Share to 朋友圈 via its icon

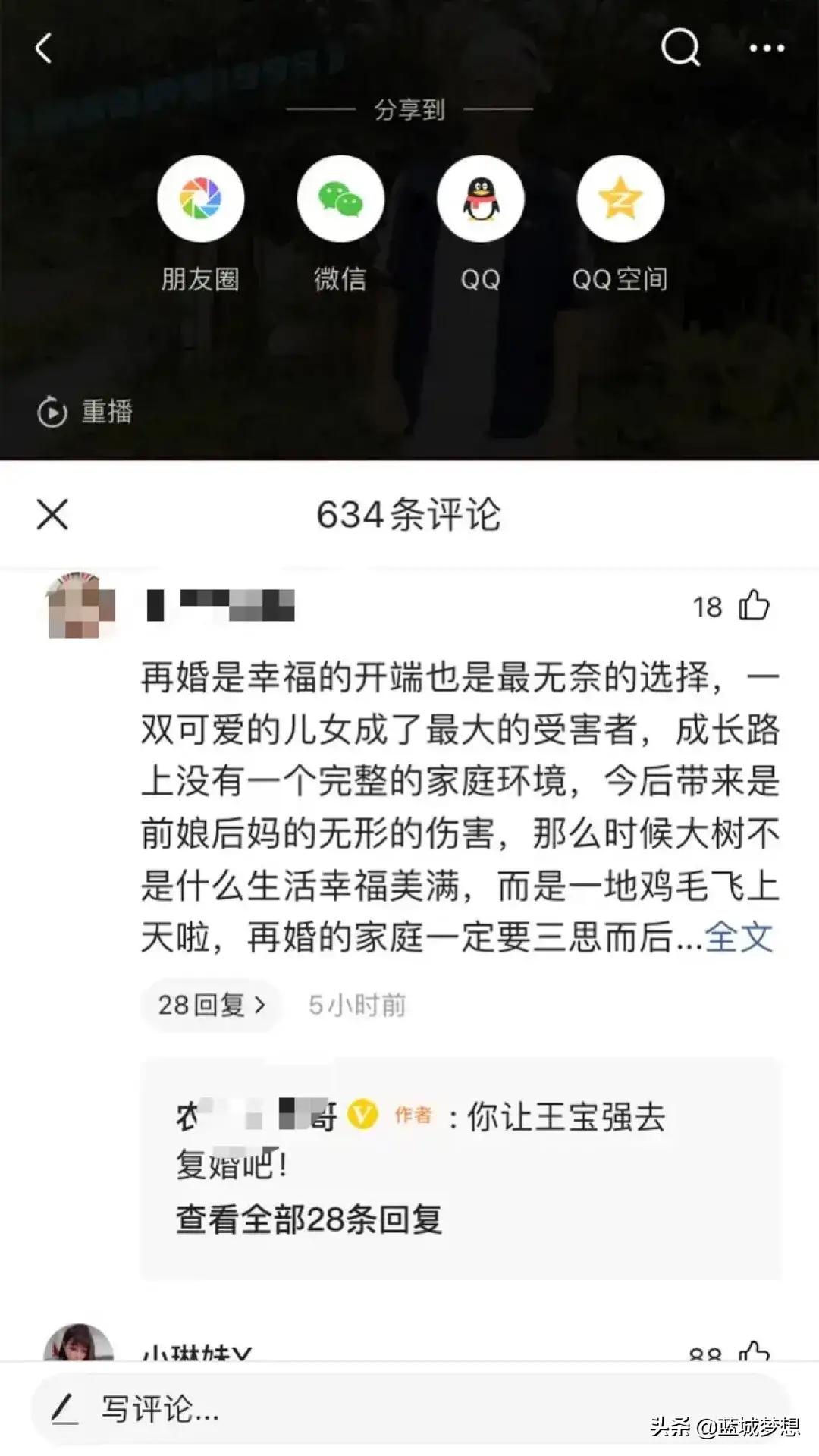click(200, 199)
